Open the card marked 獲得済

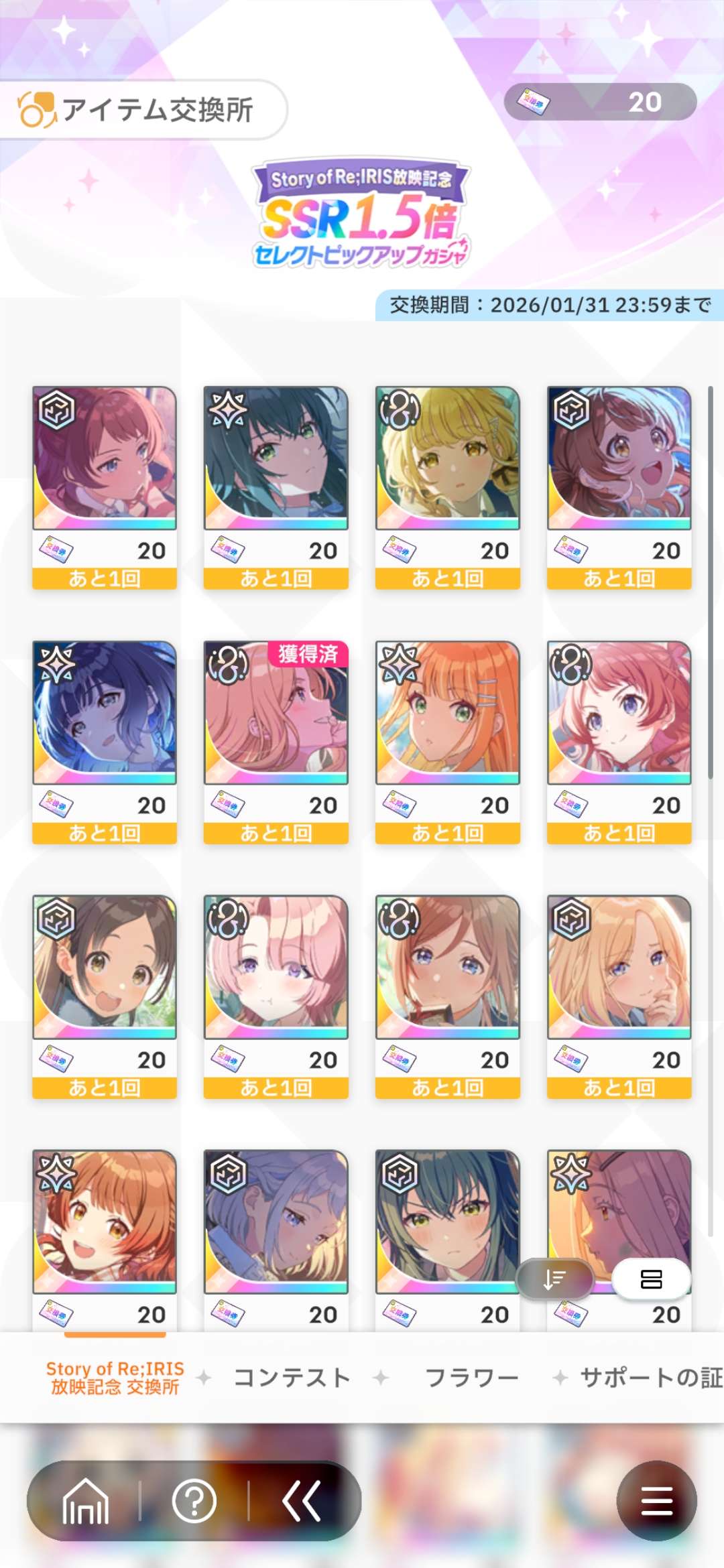point(276,714)
